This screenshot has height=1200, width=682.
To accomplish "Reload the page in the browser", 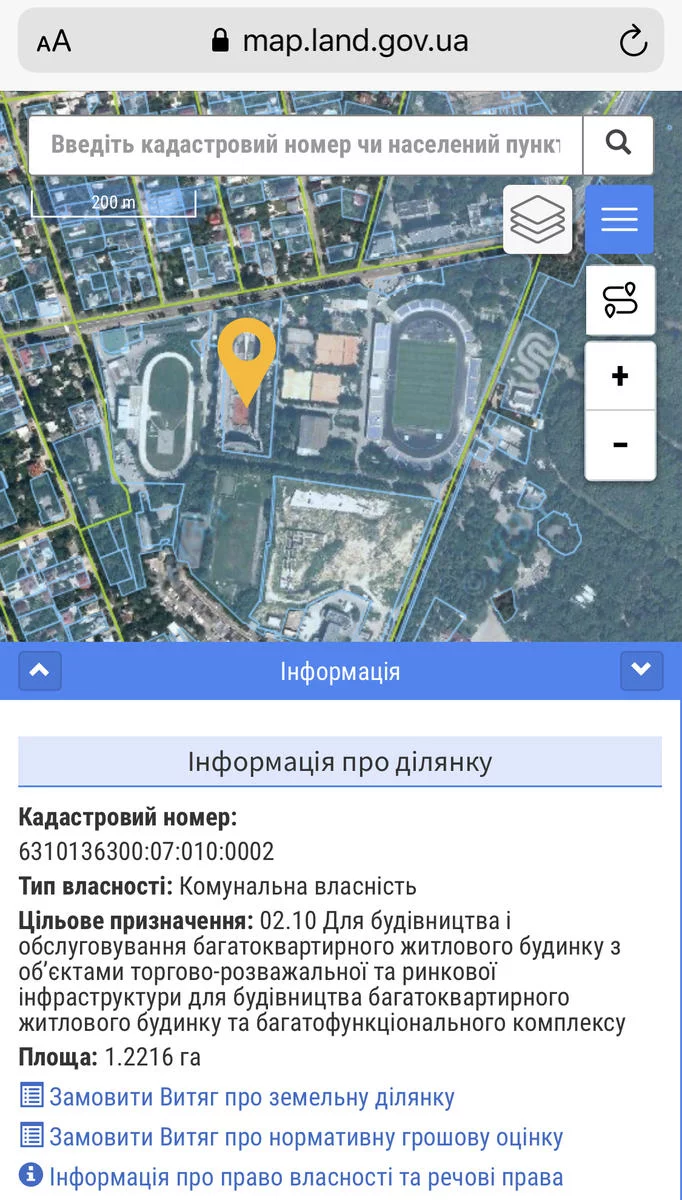I will 633,41.
